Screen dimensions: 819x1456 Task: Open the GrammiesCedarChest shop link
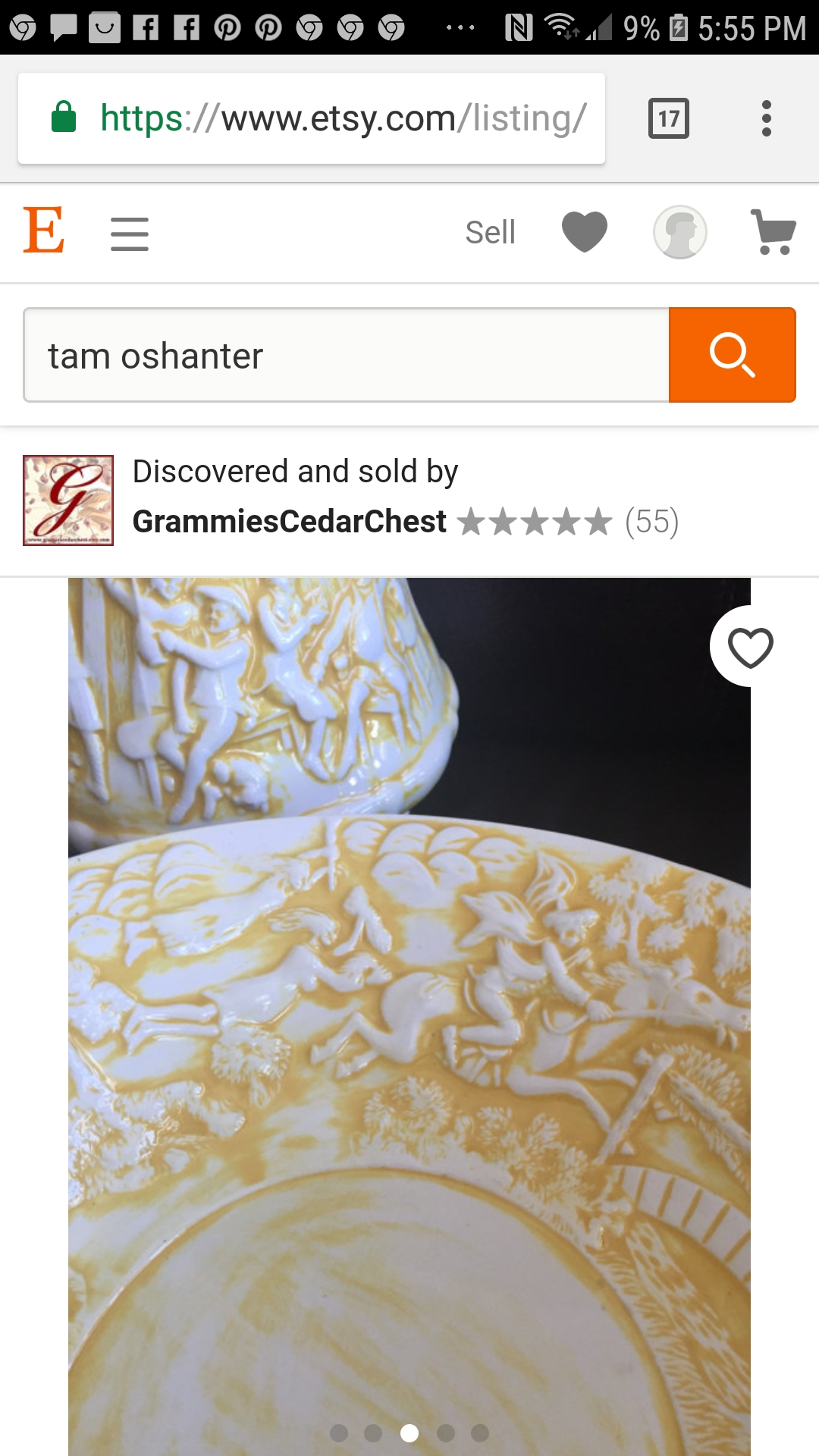click(289, 522)
